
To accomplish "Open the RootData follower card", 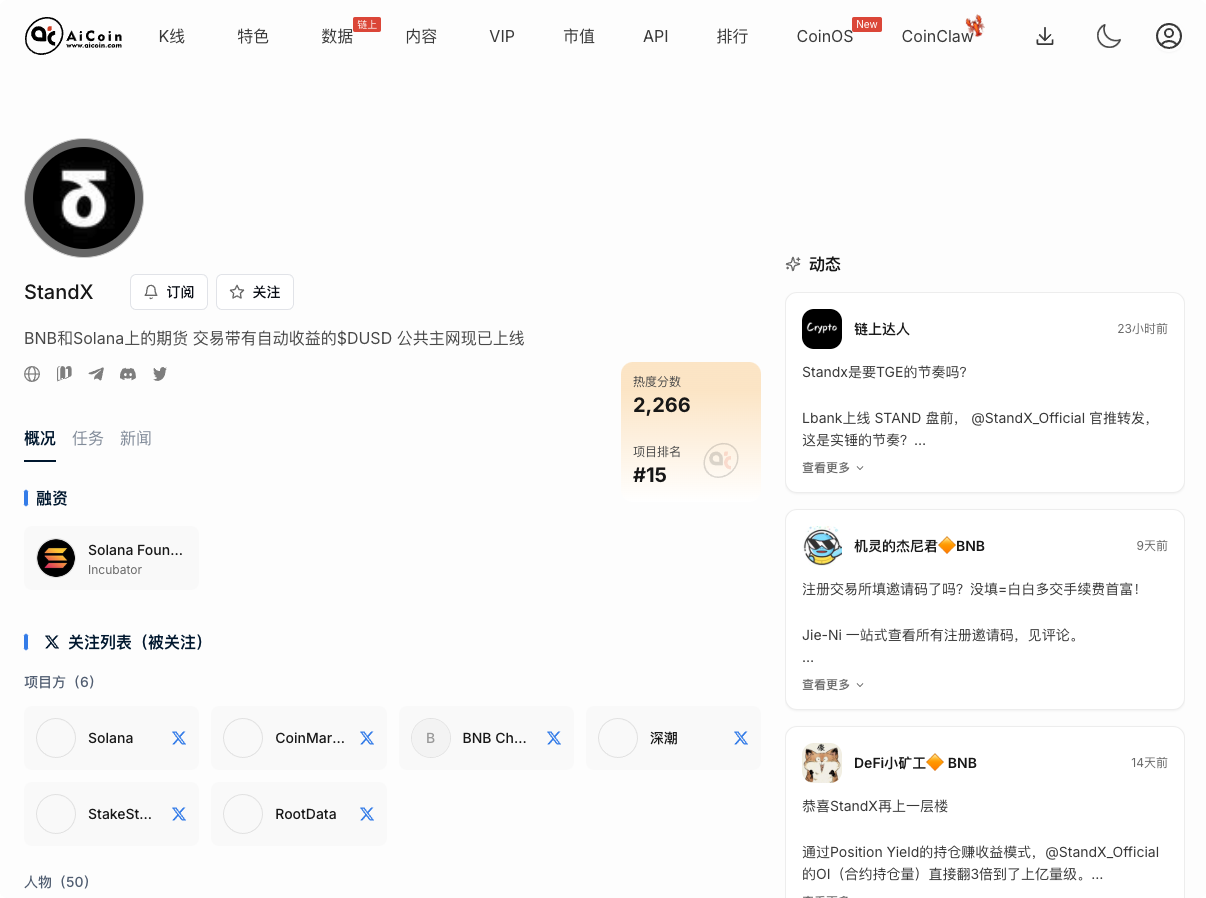I will 299,814.
